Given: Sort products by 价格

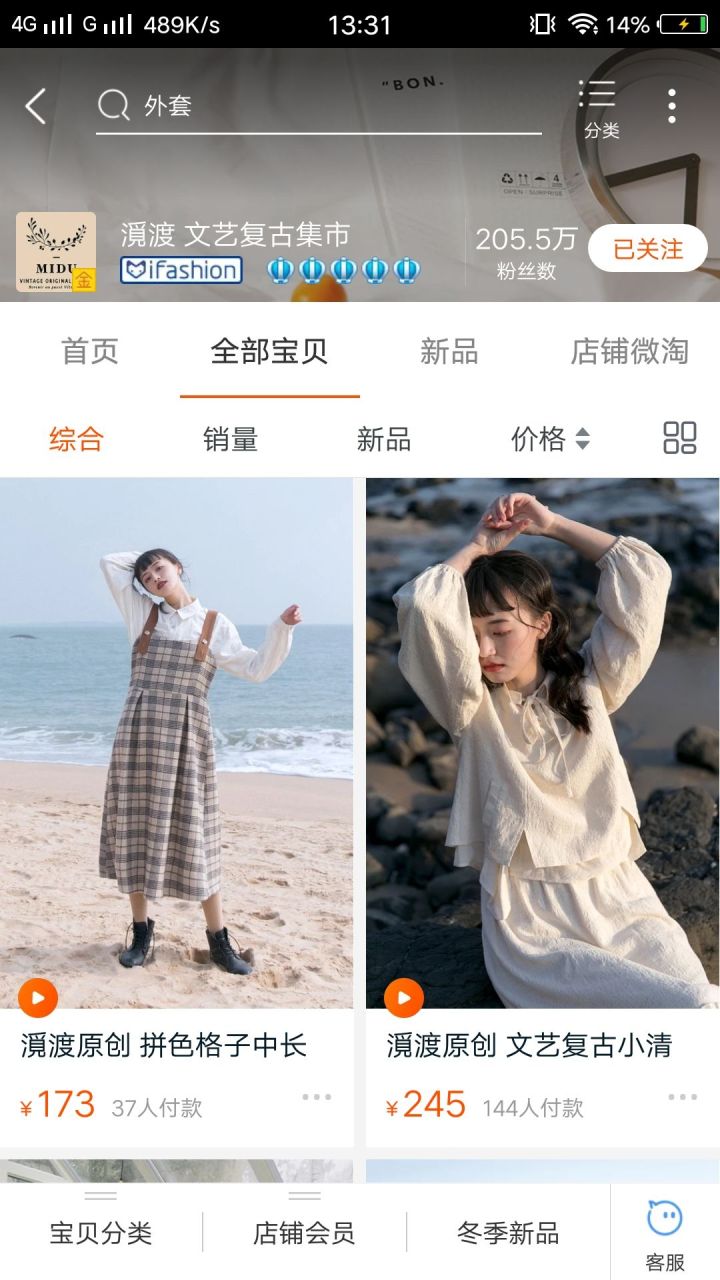Looking at the screenshot, I should click(x=549, y=439).
